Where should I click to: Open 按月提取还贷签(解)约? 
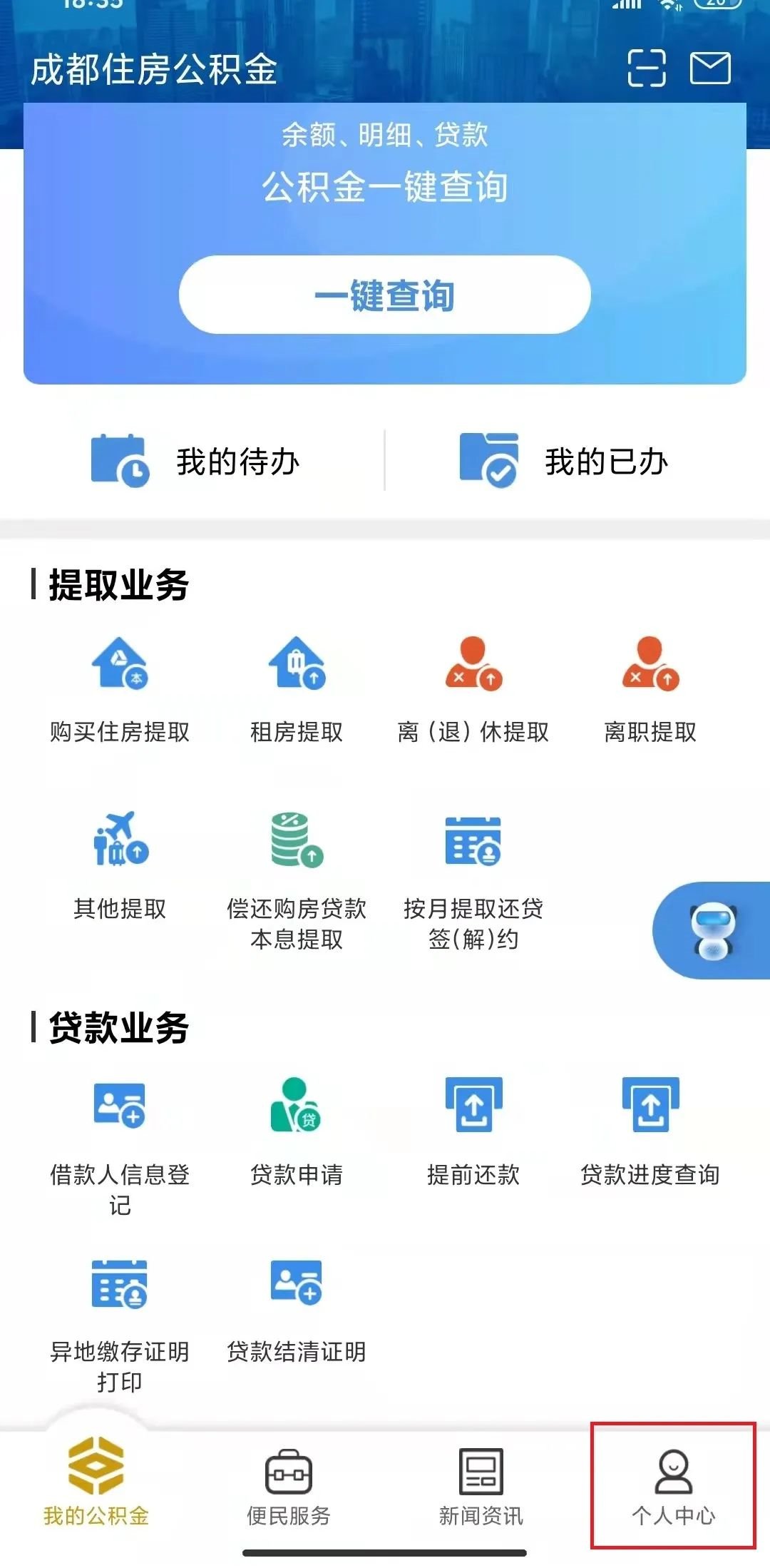coord(473,879)
